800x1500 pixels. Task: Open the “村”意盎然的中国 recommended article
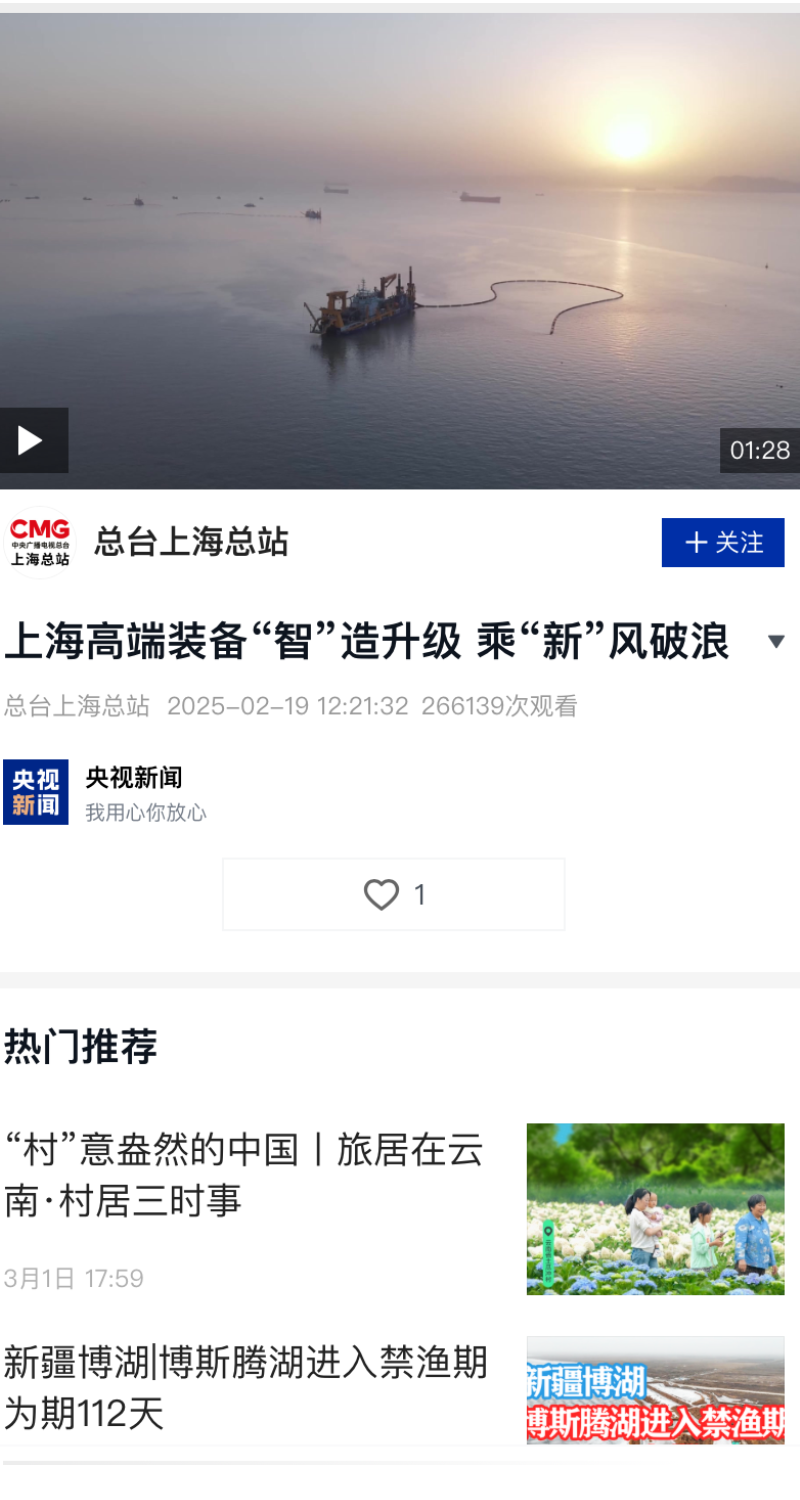(244, 1176)
